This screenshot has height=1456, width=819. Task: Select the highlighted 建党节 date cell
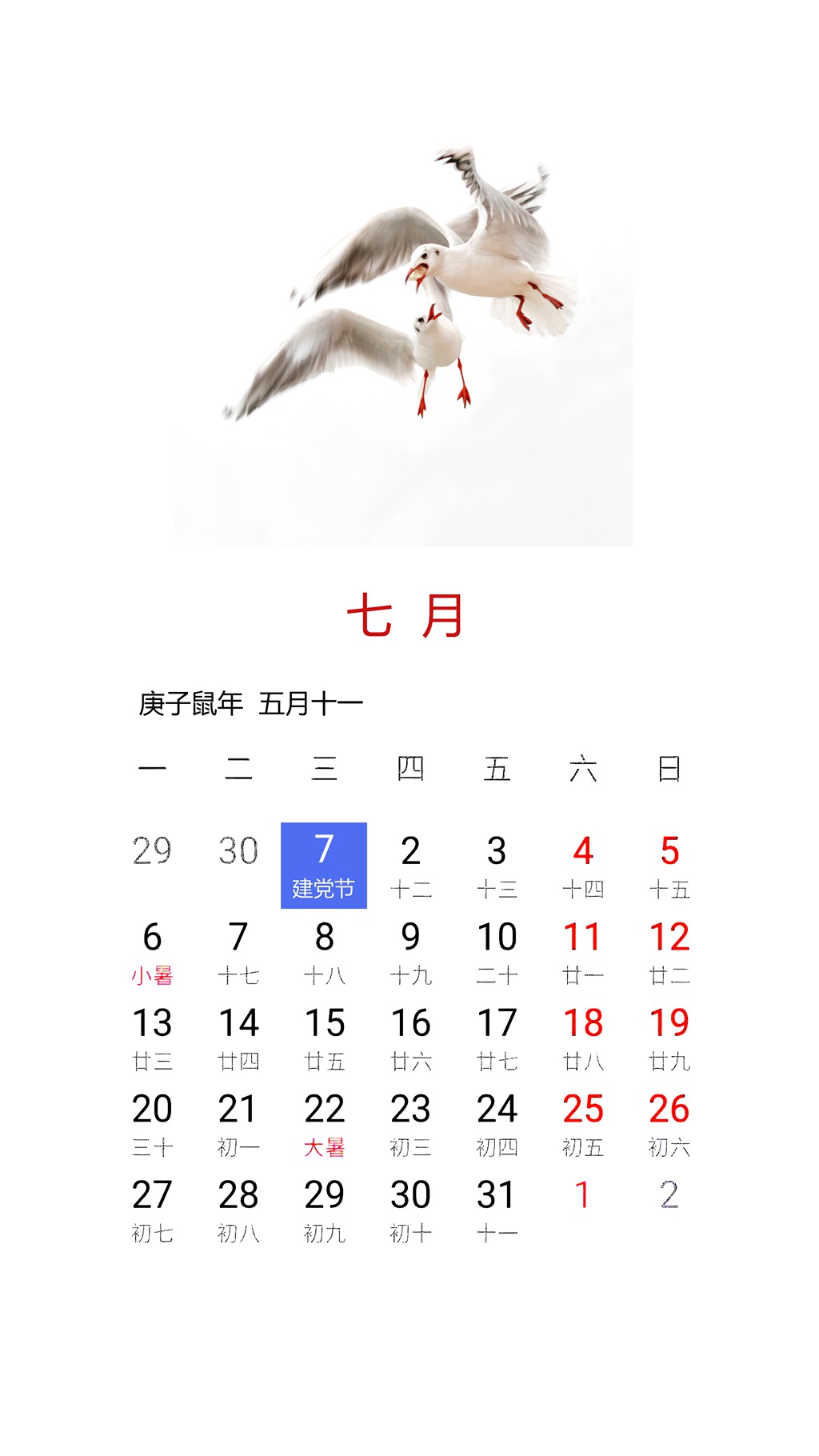tap(324, 865)
